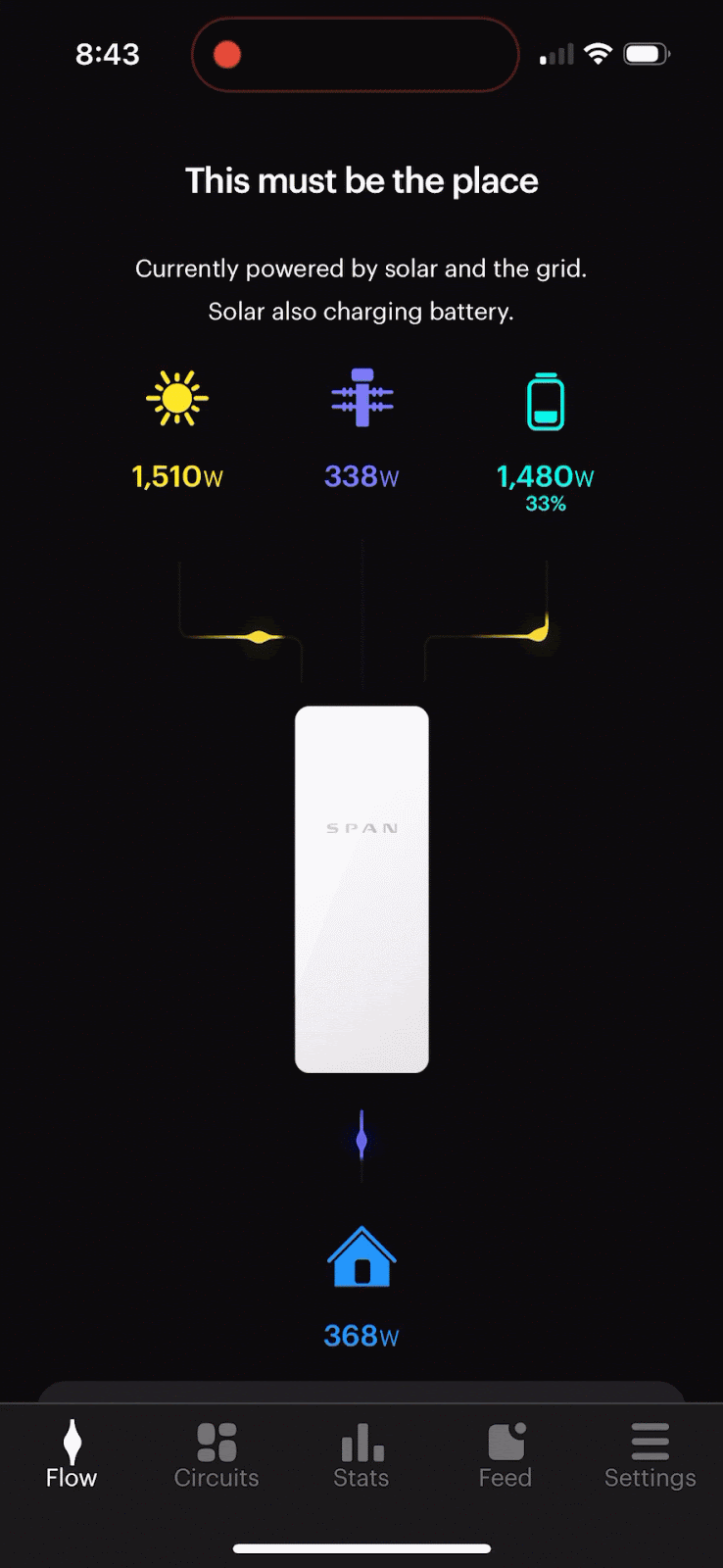This screenshot has width=723, height=1568.
Task: Open the SPAN panel image
Action: [361, 889]
